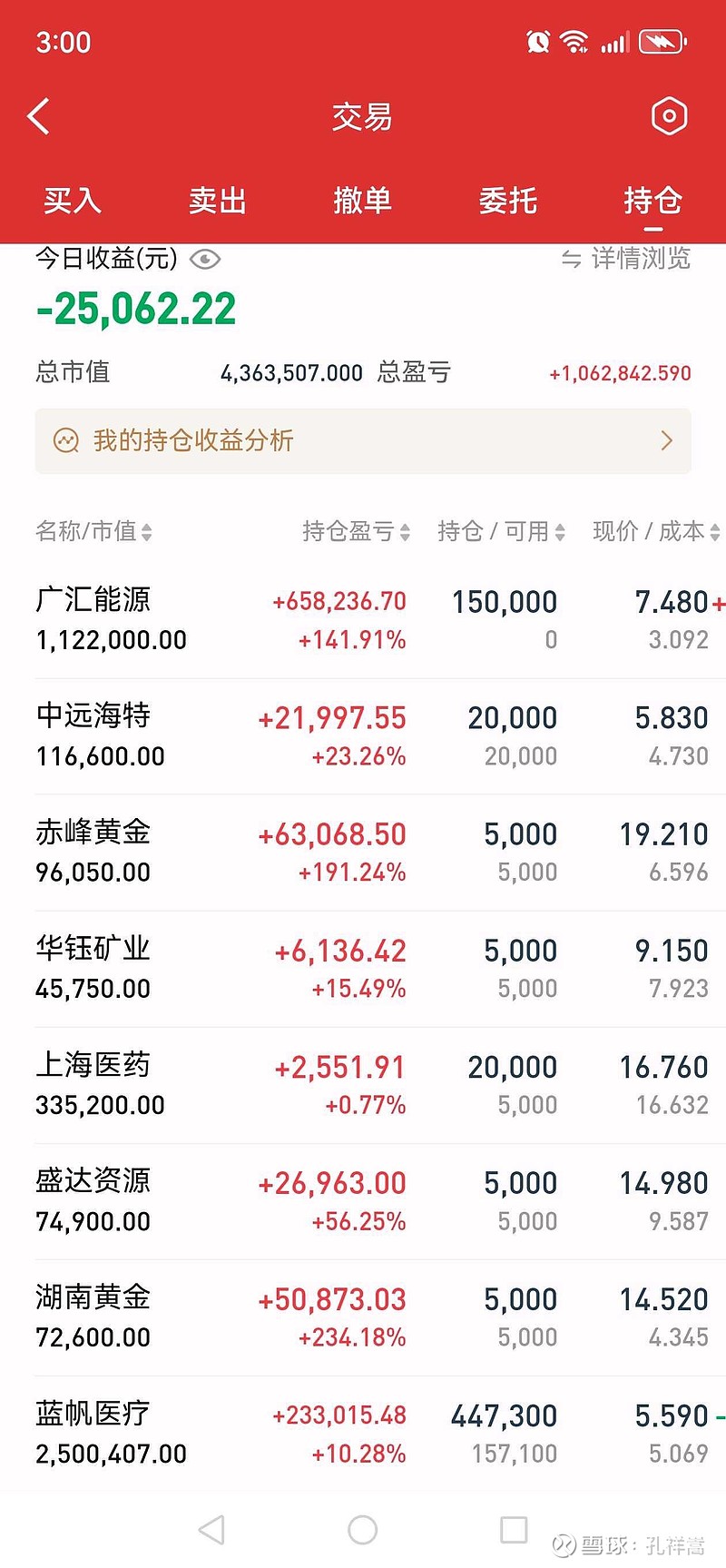
Task: Click the Wi-Fi indicator in the status bar
Action: pos(574,41)
